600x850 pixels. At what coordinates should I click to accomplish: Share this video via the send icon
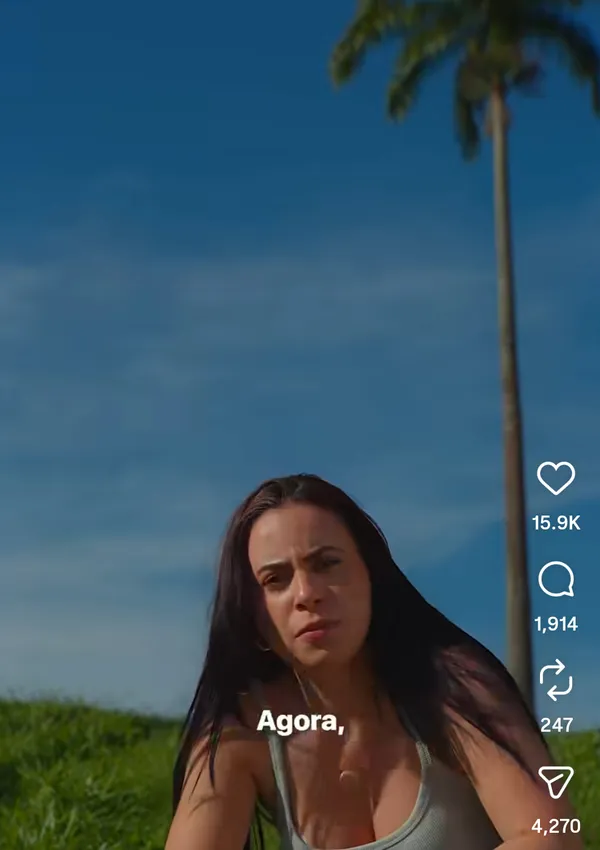click(x=556, y=783)
